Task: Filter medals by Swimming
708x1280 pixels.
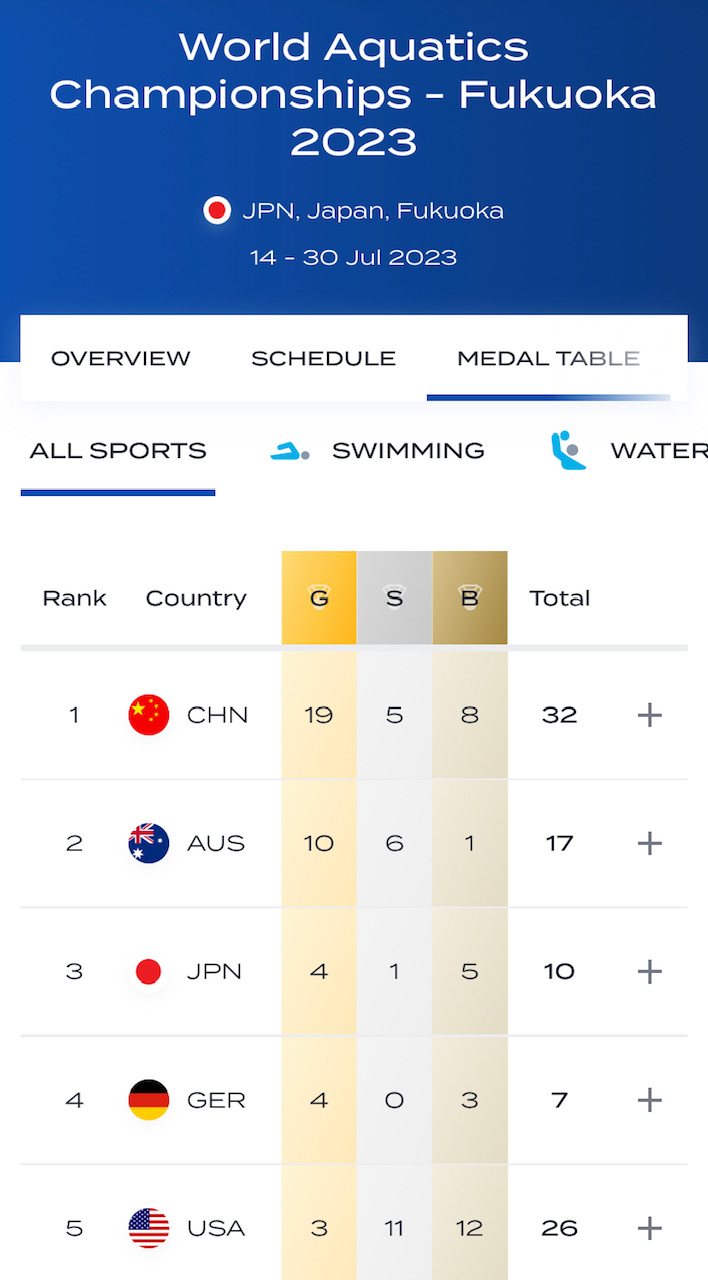Action: point(377,451)
